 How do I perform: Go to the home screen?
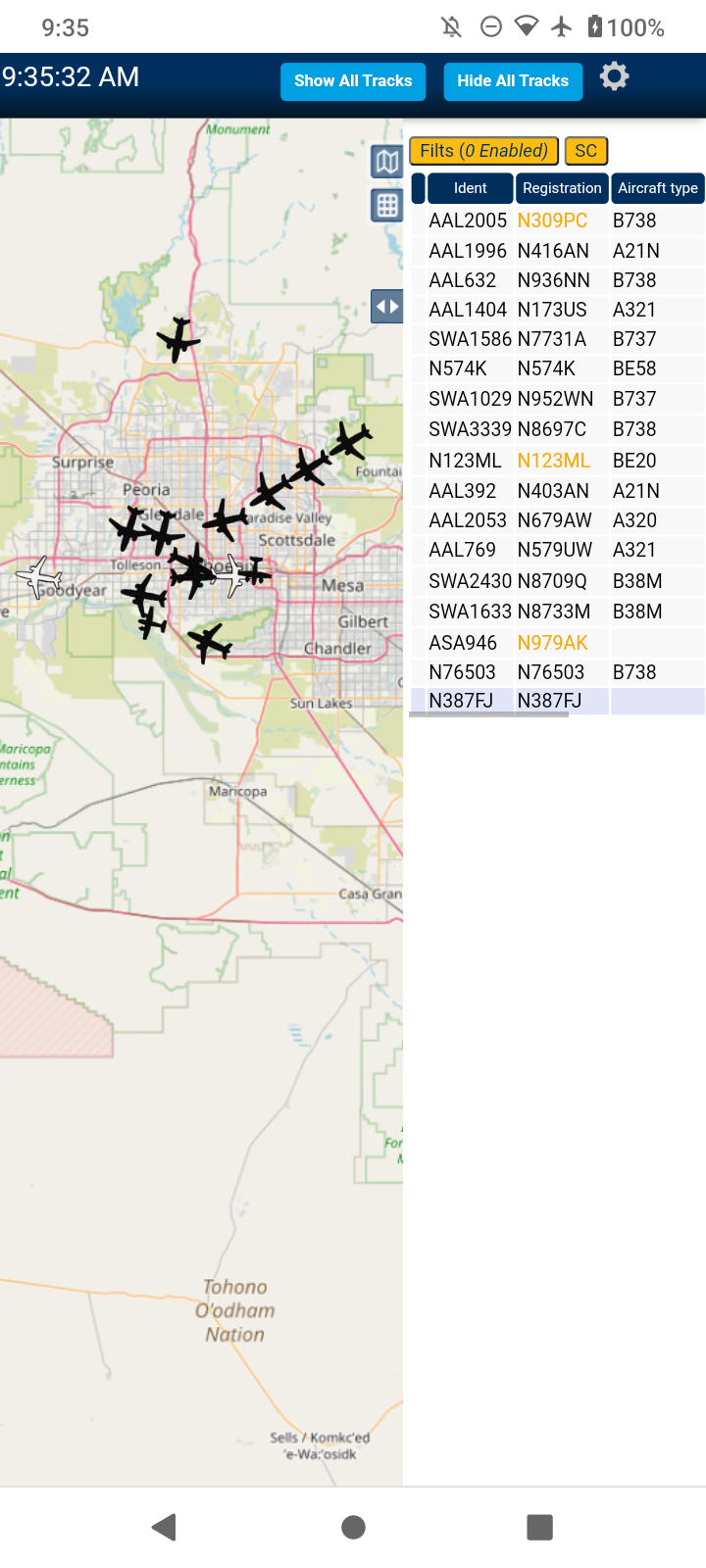(x=354, y=1527)
